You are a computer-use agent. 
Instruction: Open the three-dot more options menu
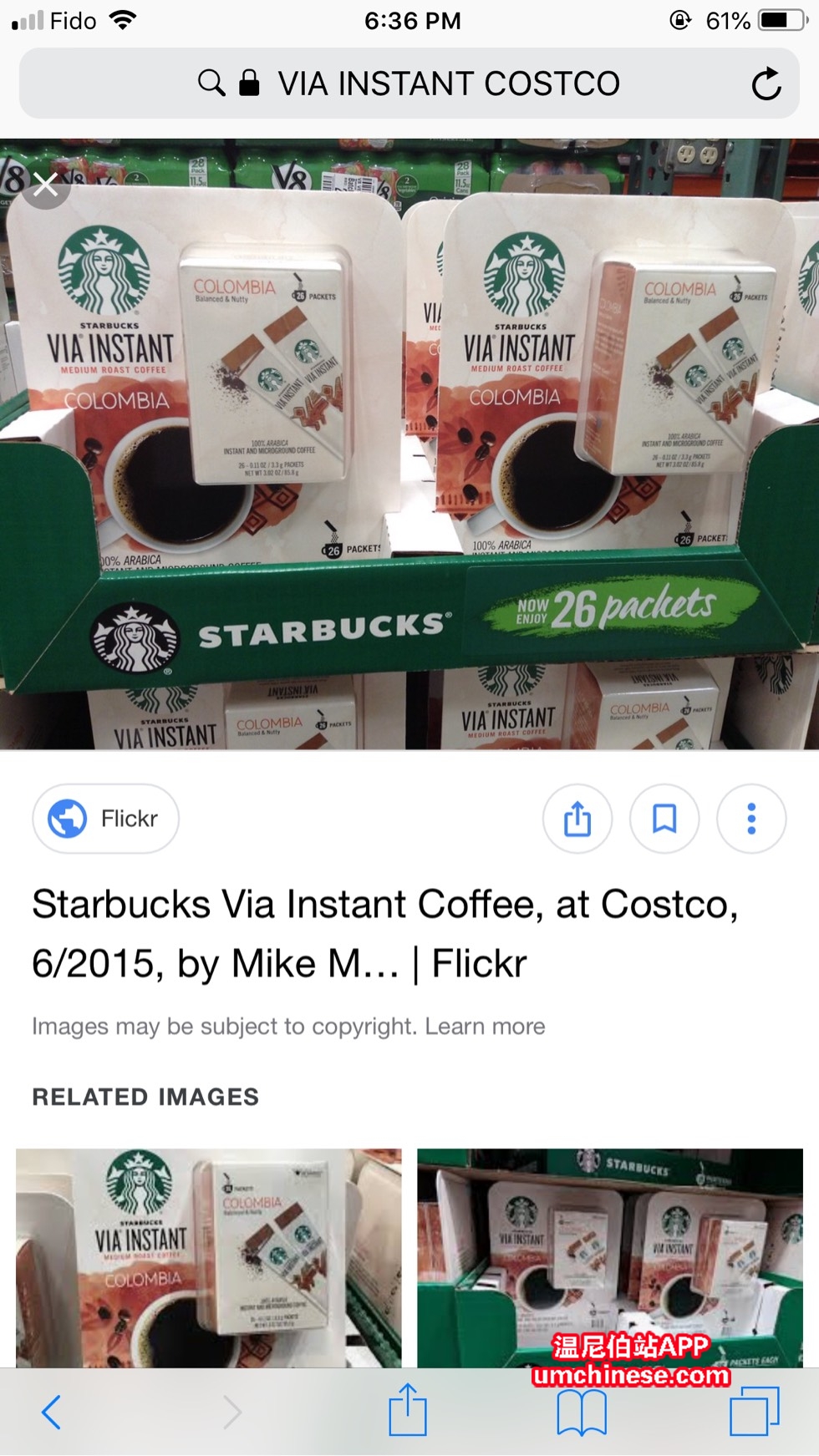751,819
